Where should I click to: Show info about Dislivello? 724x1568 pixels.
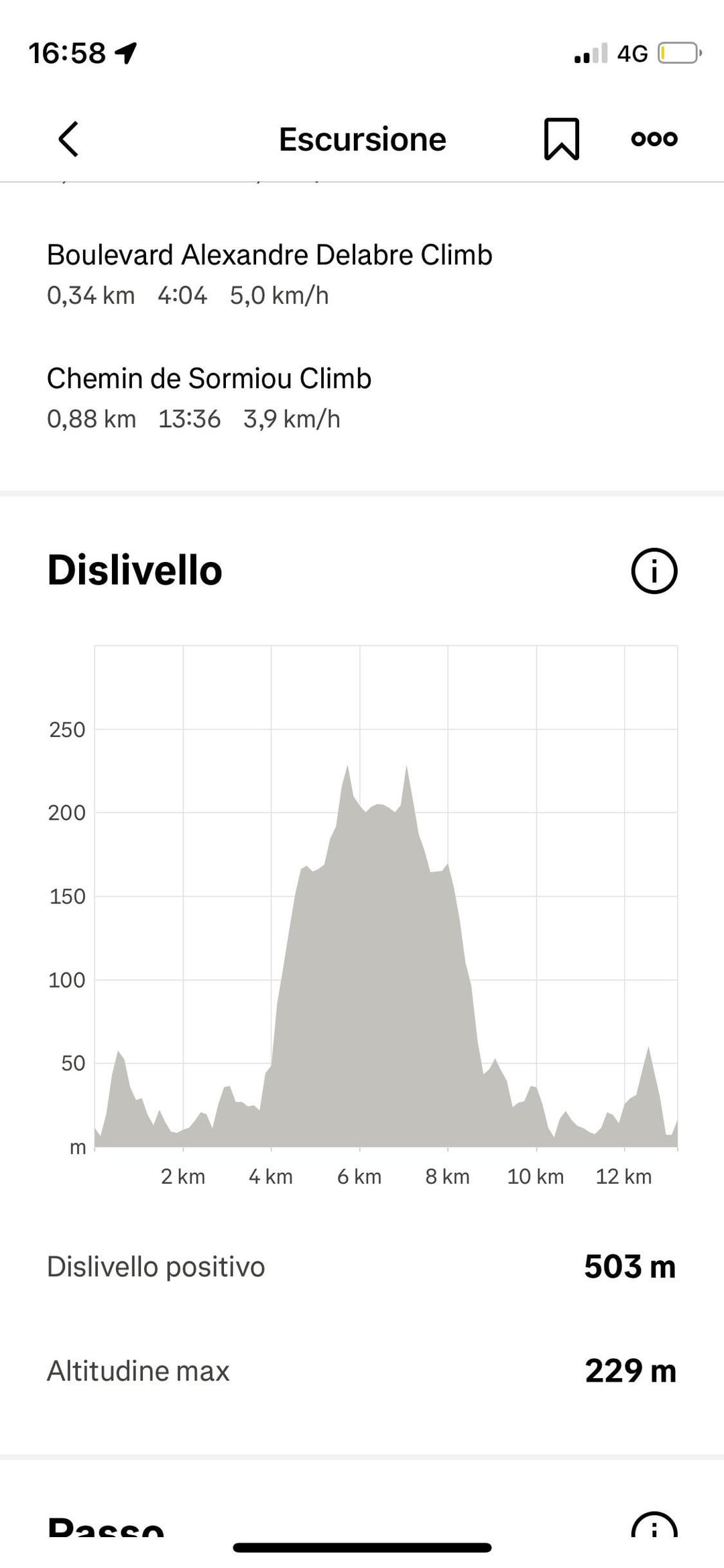coord(654,571)
